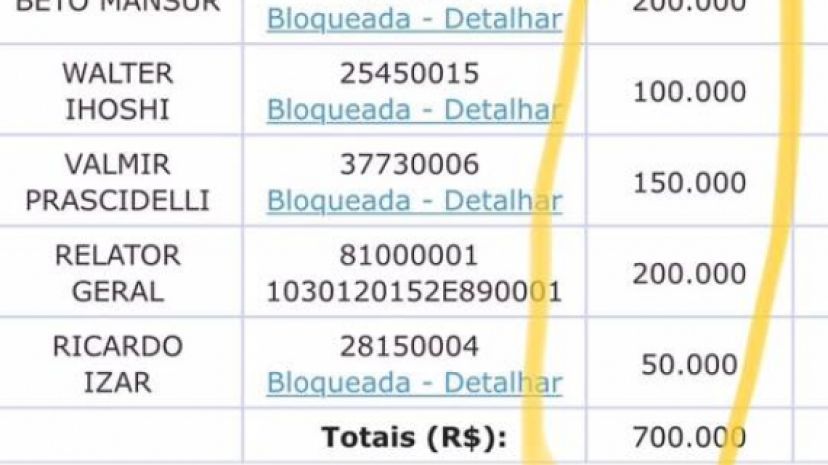The width and height of the screenshot is (828, 465).
Task: Open Bloqueada - Detalhar link for Beto Mansur
Action: [x=413, y=19]
